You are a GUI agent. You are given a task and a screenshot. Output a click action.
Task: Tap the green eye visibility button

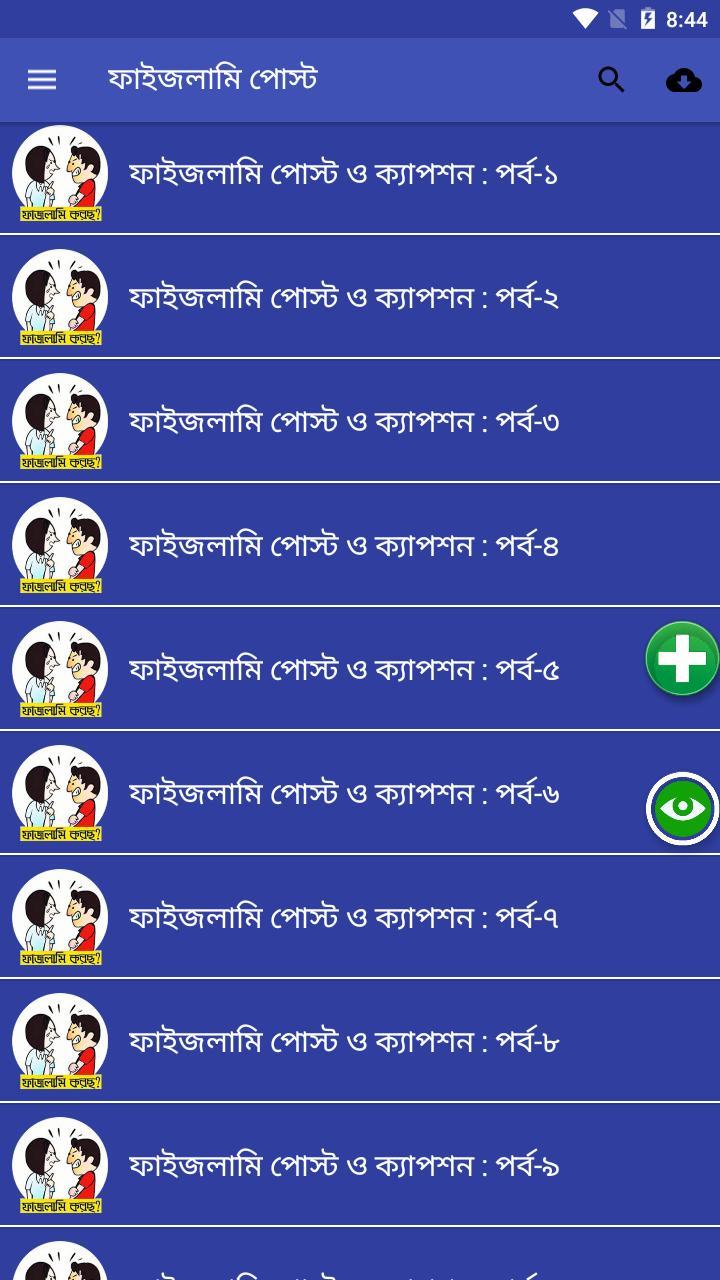click(682, 808)
